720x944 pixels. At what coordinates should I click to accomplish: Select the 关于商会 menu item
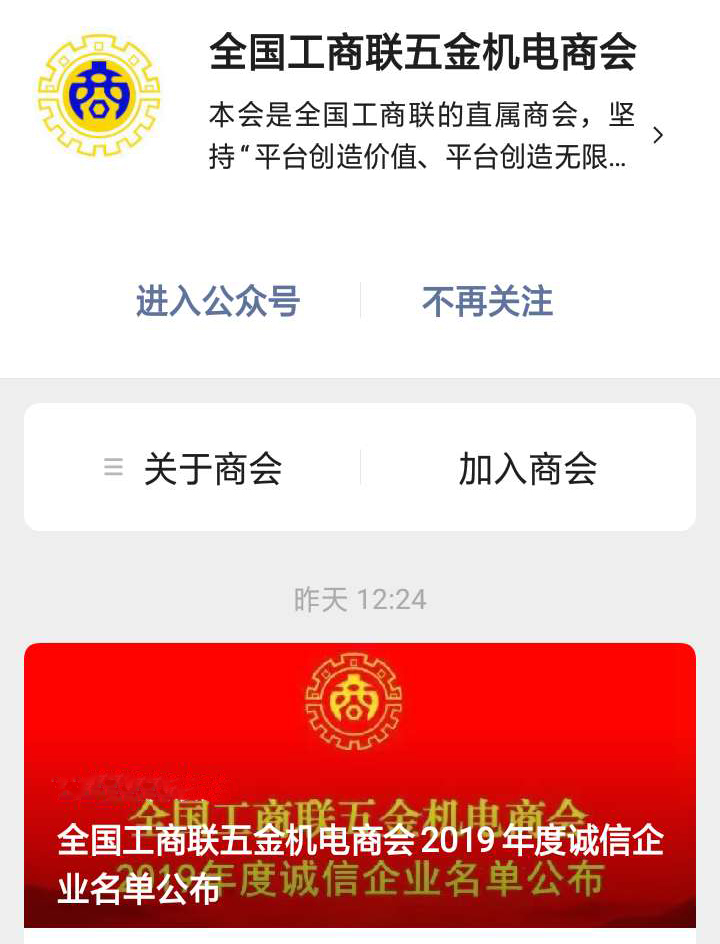pos(215,467)
